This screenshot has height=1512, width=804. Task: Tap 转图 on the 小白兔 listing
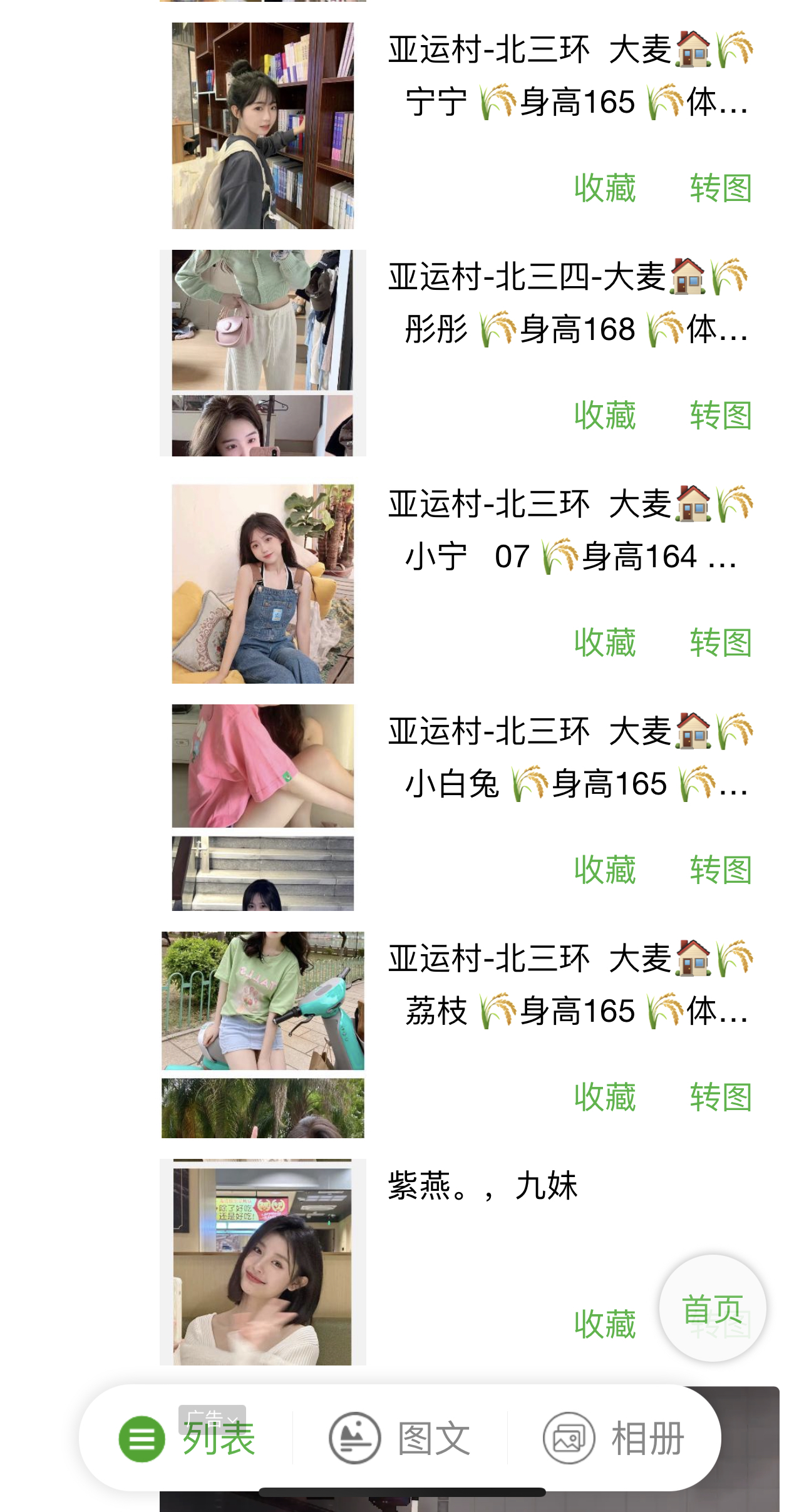tap(721, 870)
